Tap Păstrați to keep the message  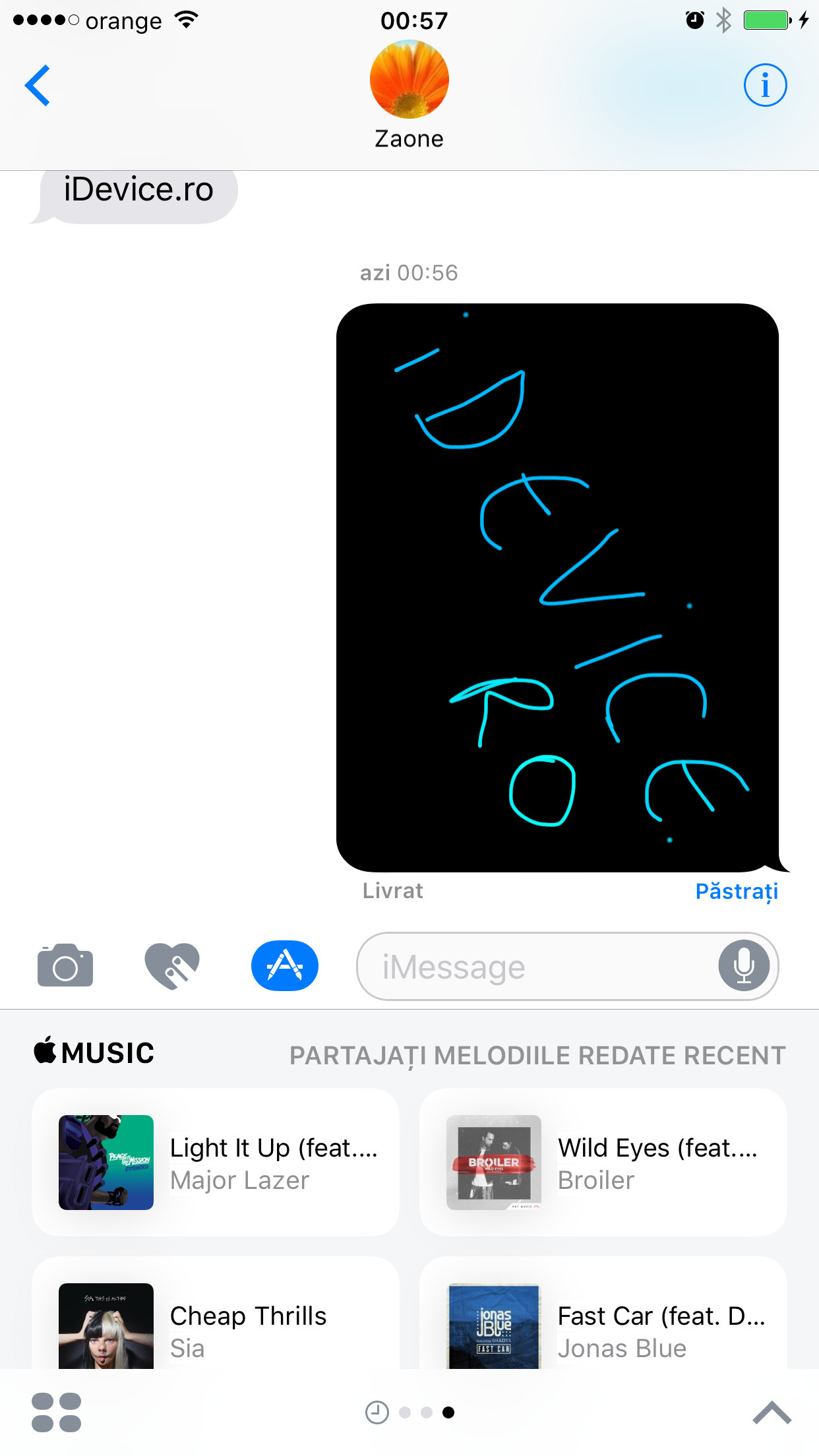tap(737, 891)
